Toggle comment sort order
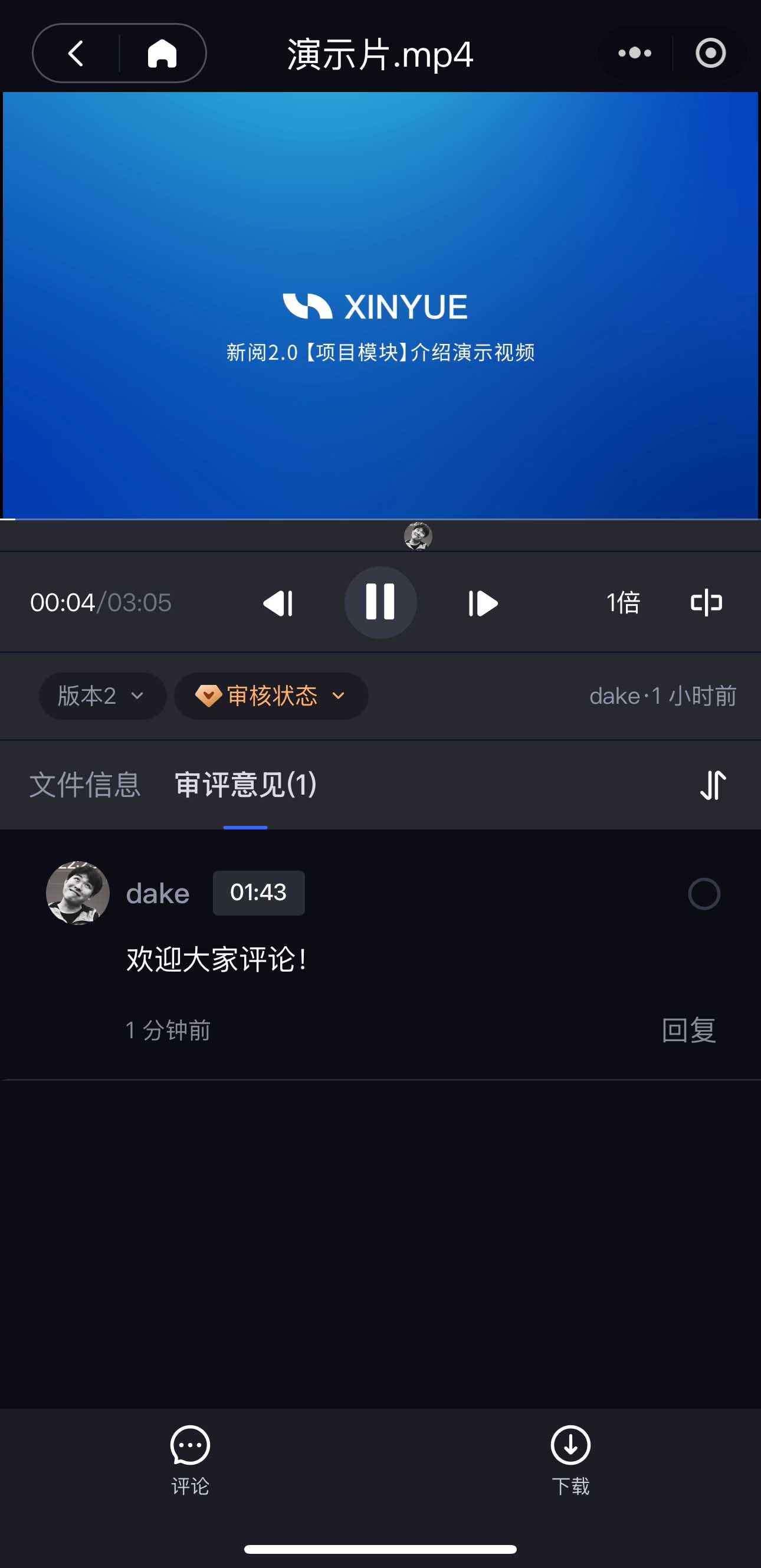Image resolution: width=761 pixels, height=1568 pixels. (713, 785)
